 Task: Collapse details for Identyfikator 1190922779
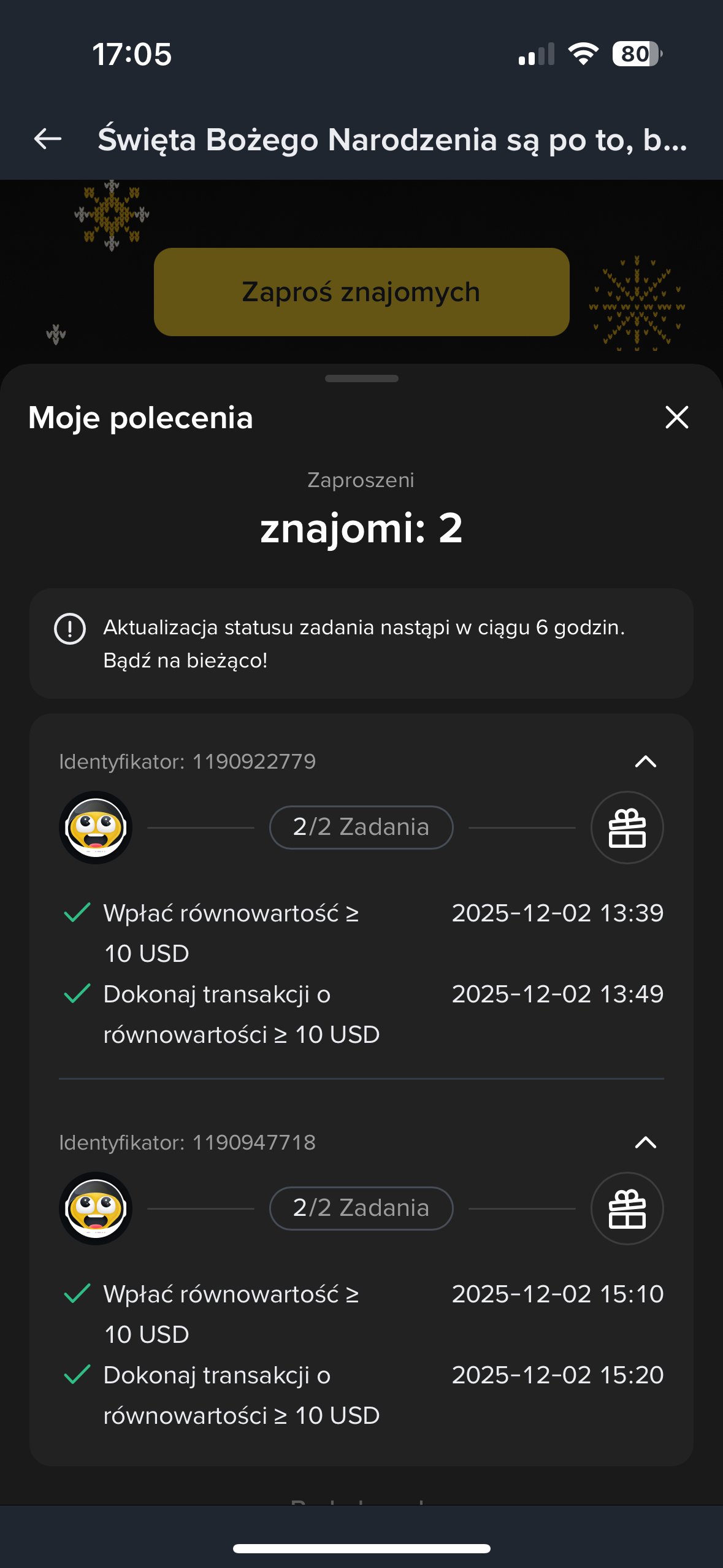coord(645,762)
